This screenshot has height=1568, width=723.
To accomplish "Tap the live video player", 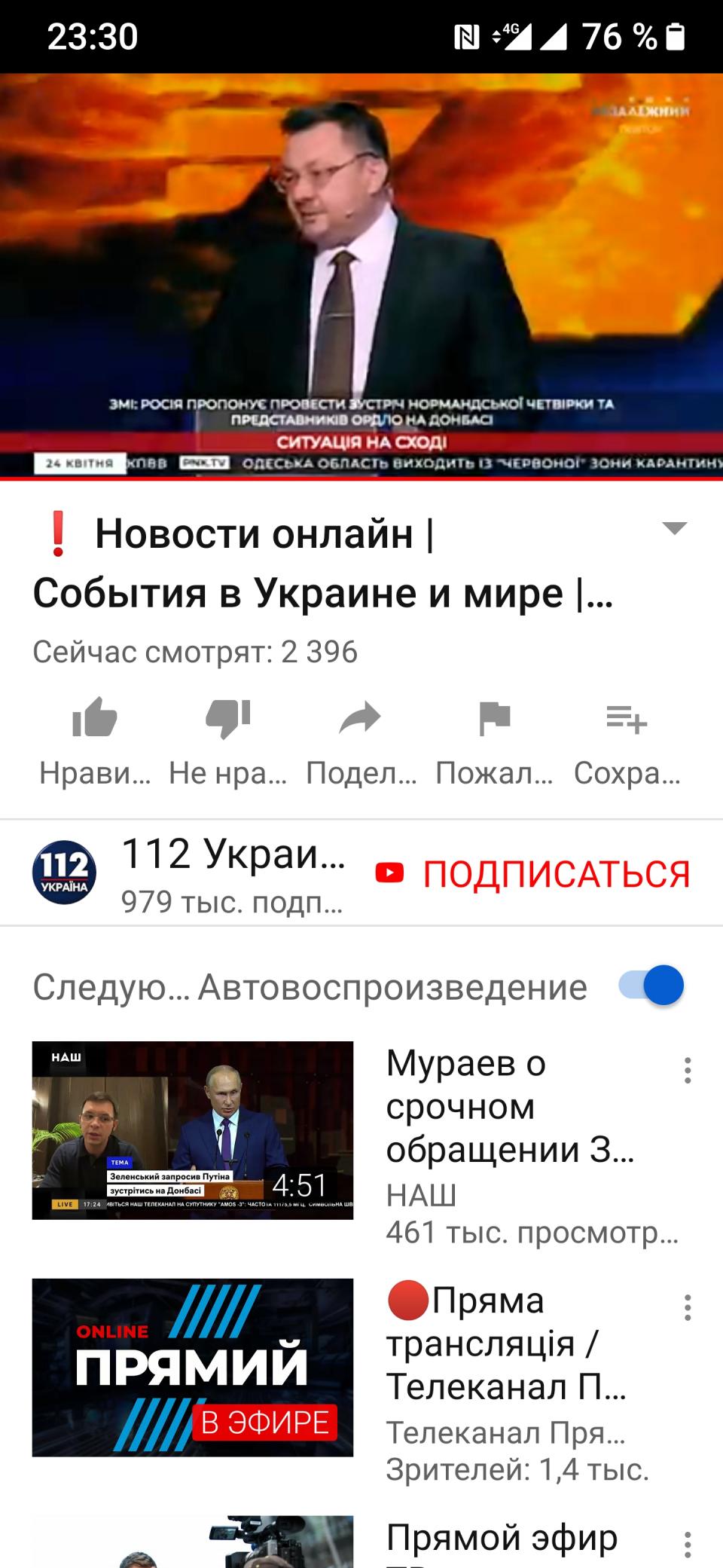I will pyautogui.click(x=361, y=275).
